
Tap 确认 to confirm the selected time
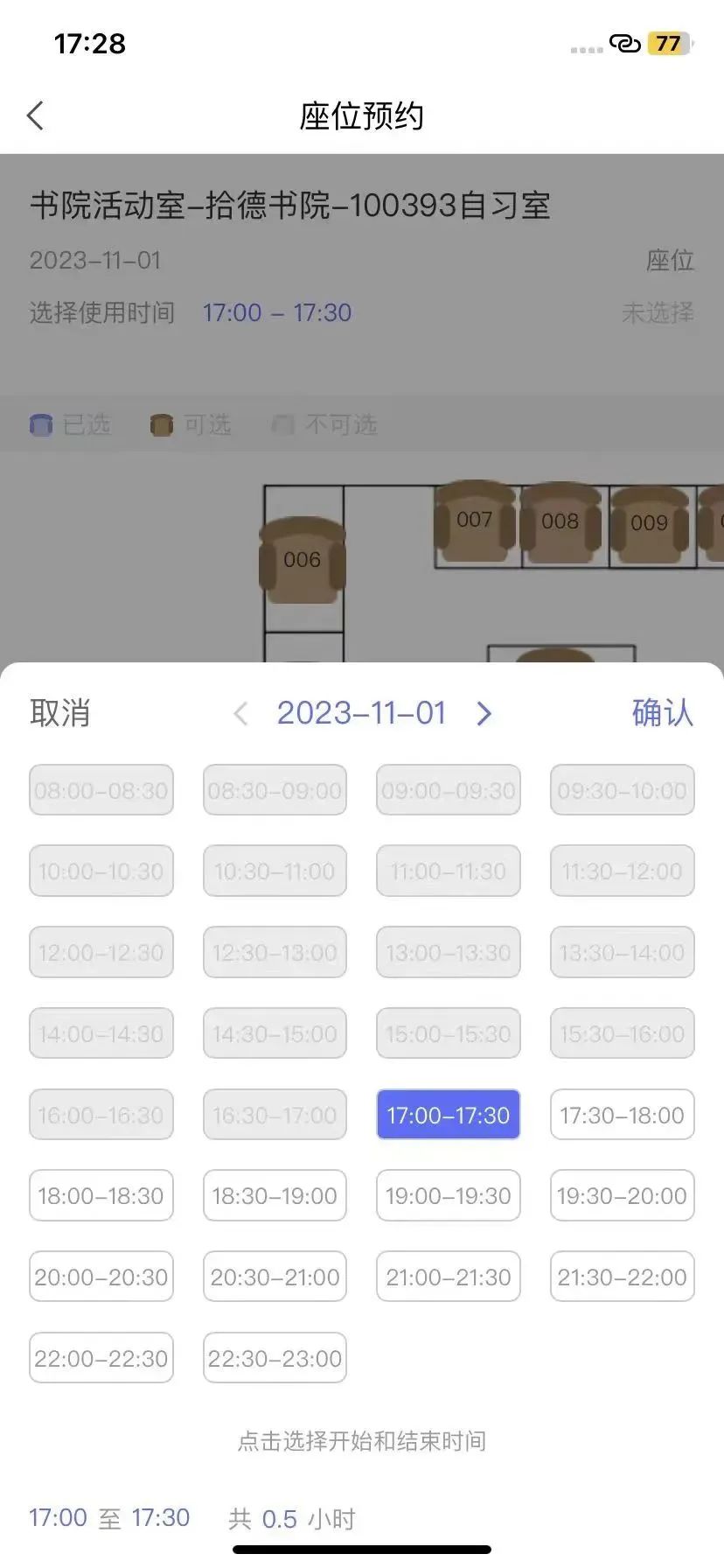662,713
